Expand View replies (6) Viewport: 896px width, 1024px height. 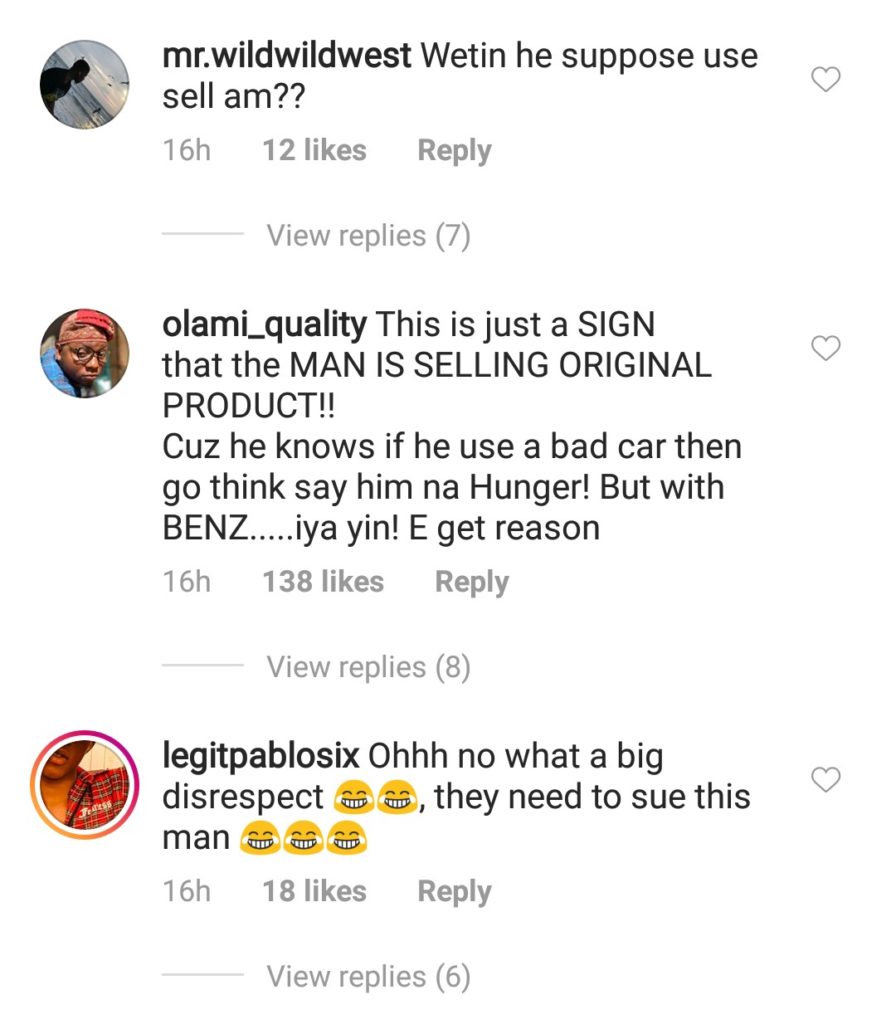pyautogui.click(x=367, y=977)
